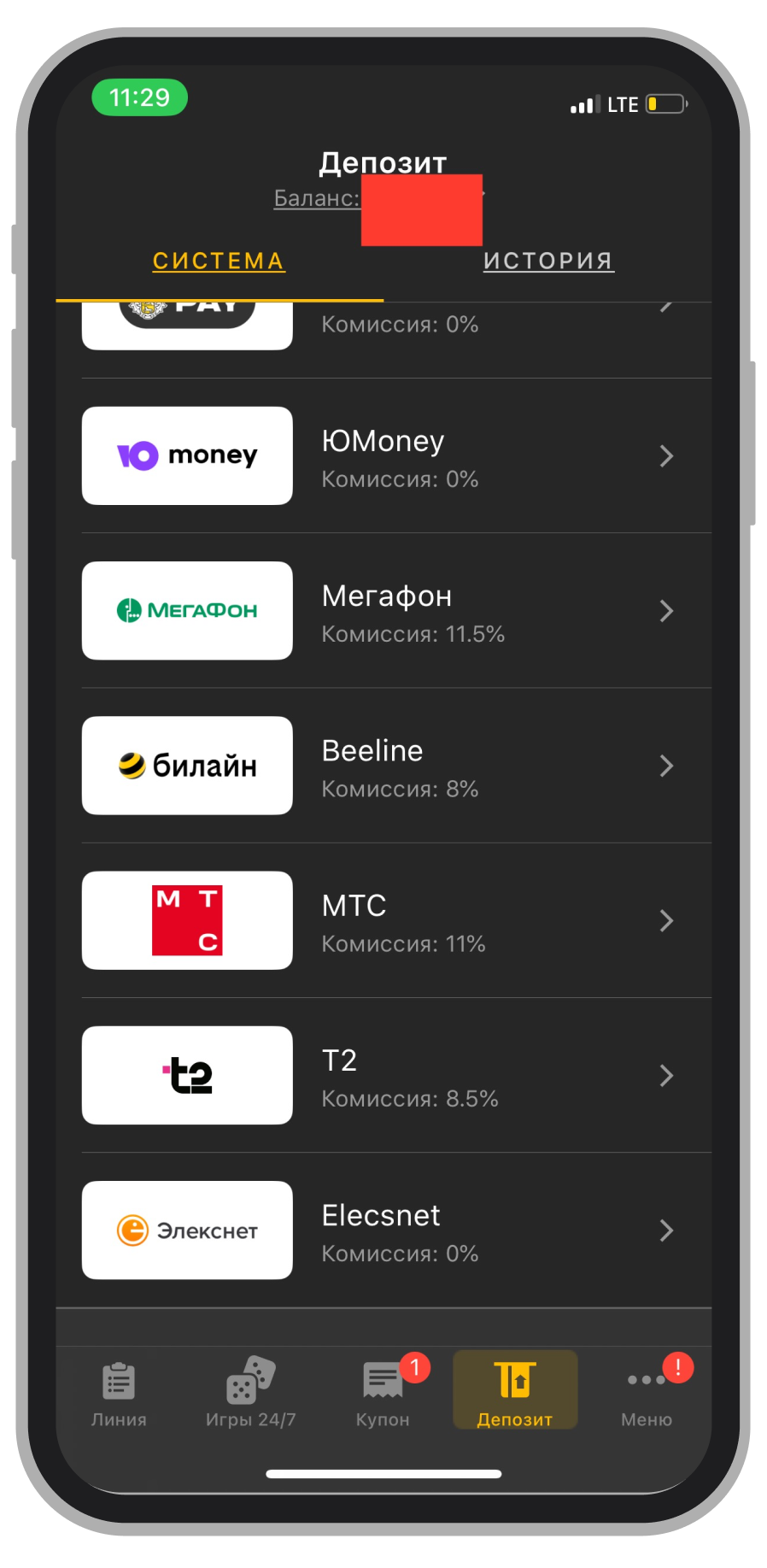Select Beeline payment option
Viewport: 767px width, 1568px height.
point(383,766)
